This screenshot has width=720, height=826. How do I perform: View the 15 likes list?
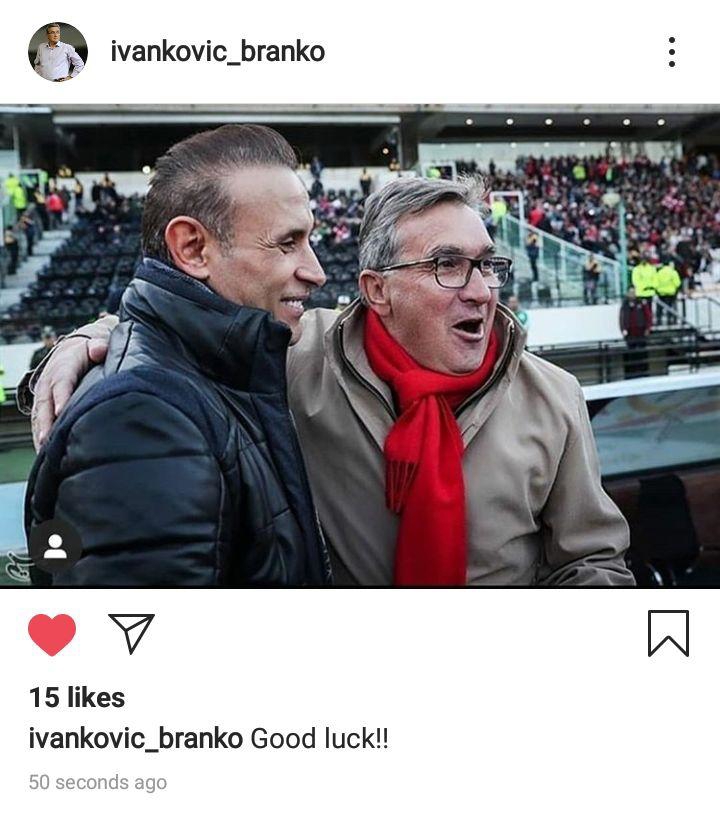77,697
